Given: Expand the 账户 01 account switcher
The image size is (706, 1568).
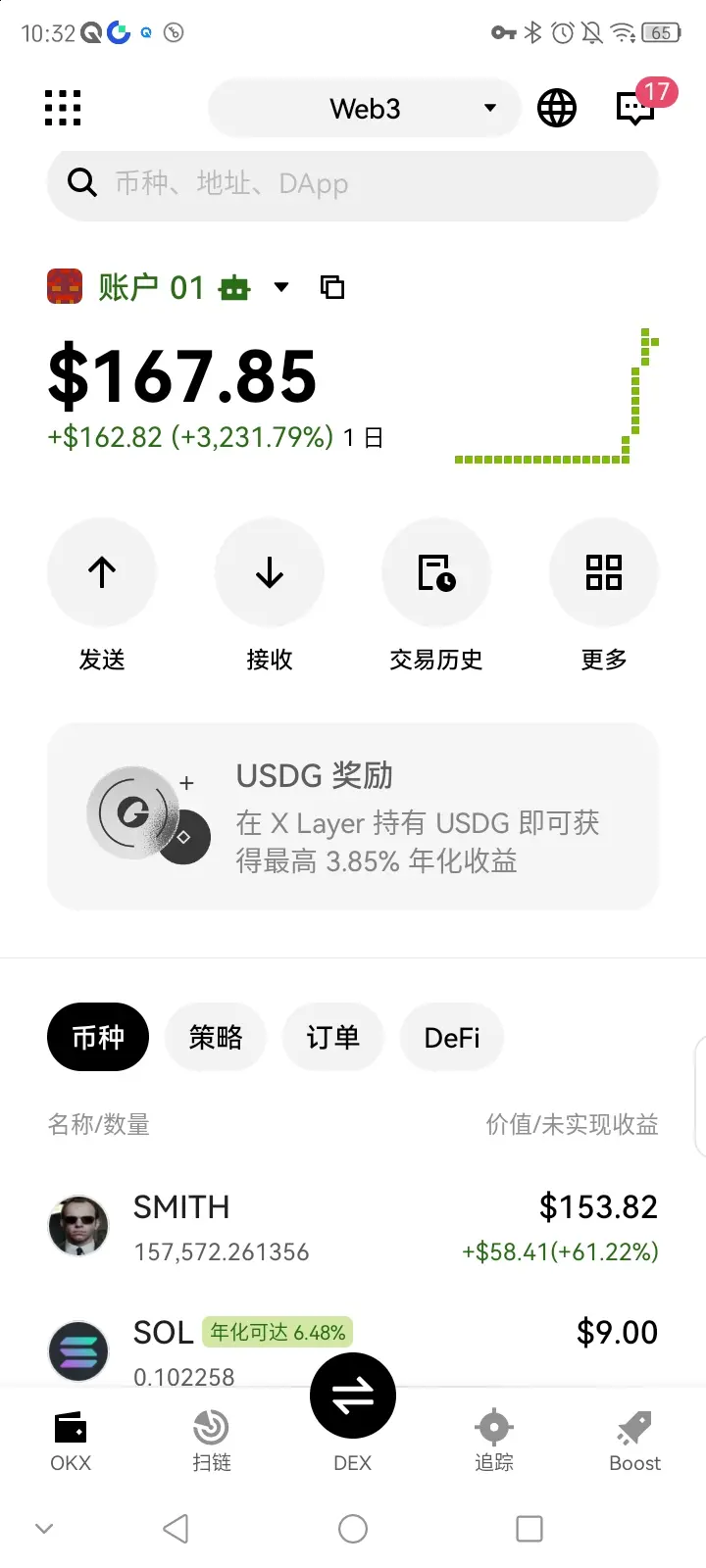Looking at the screenshot, I should (281, 287).
